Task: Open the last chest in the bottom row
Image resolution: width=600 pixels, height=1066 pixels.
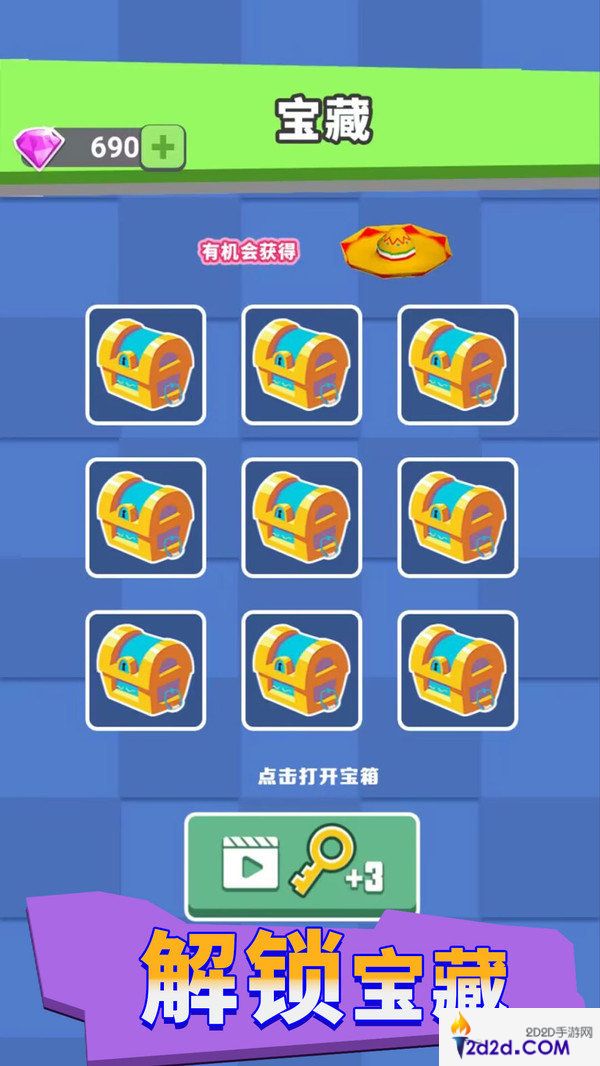Action: [x=457, y=670]
